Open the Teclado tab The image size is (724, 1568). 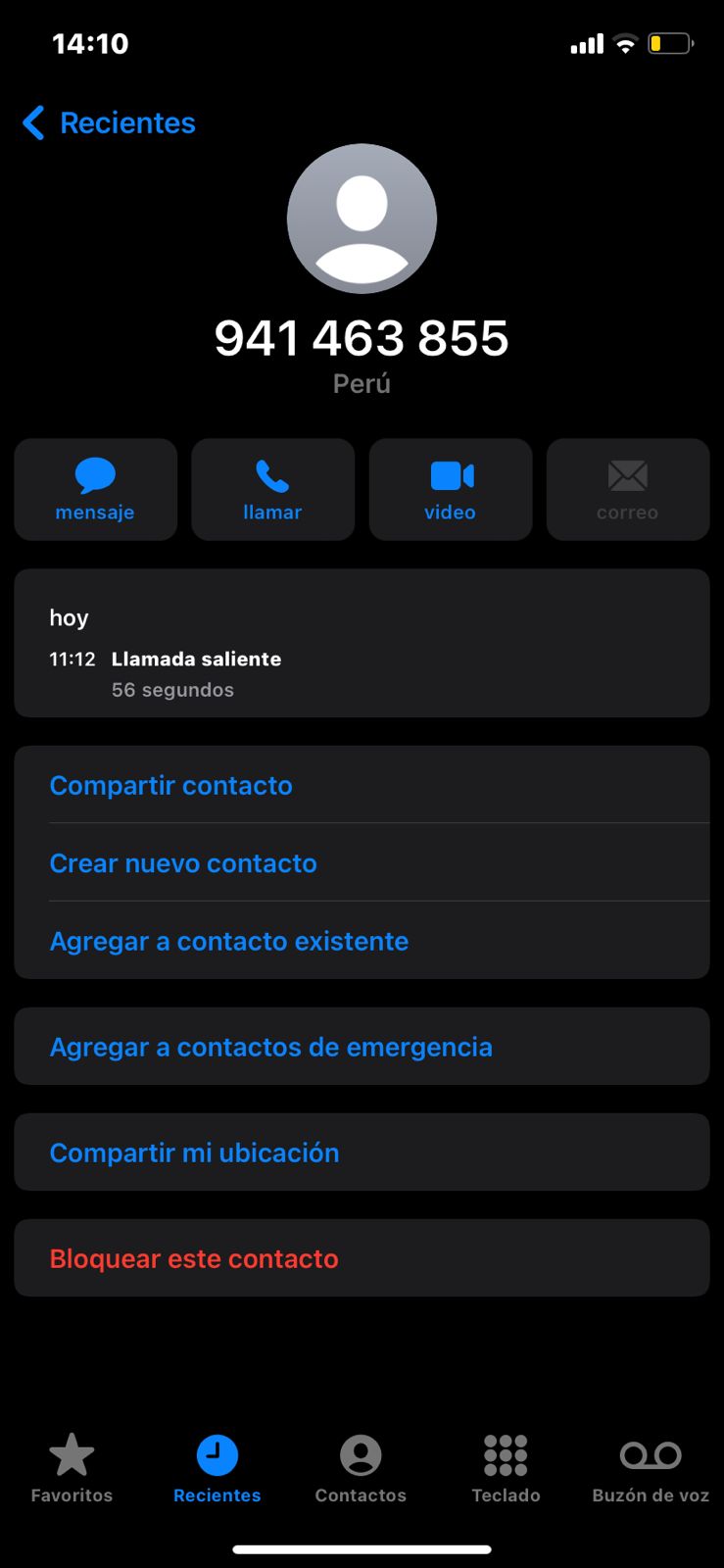506,1469
